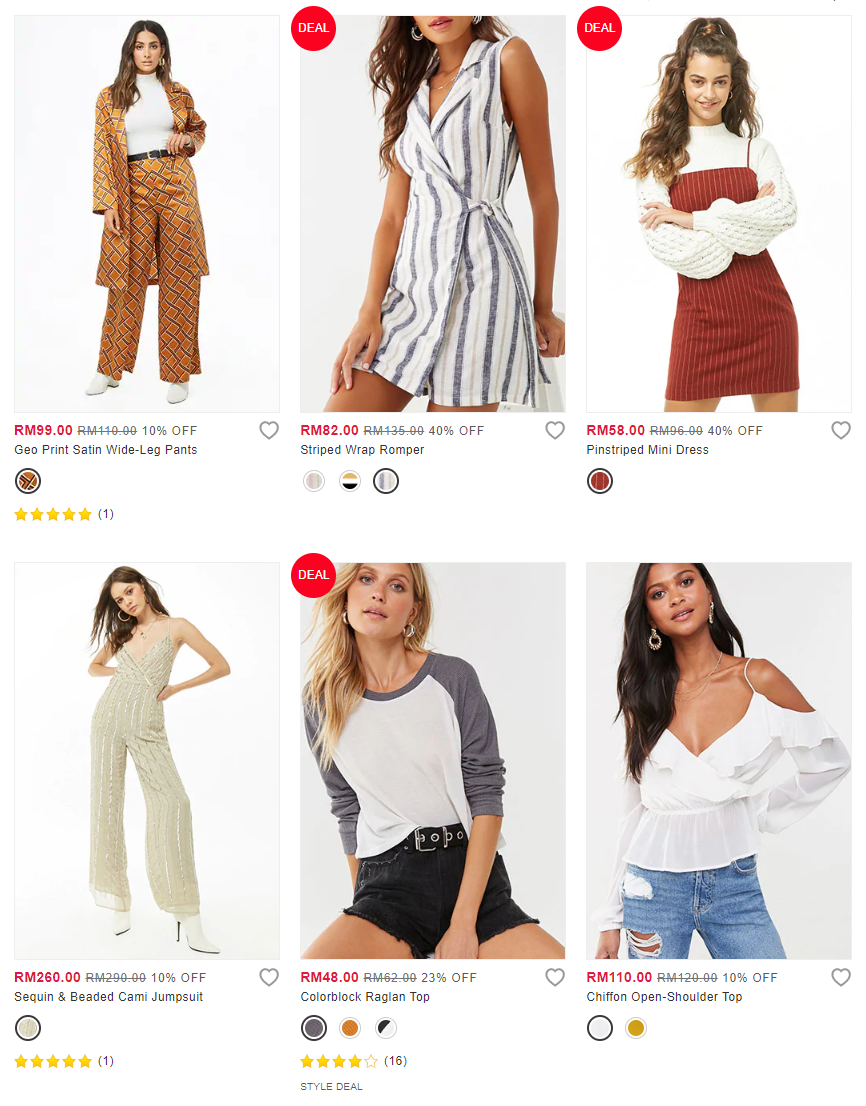The image size is (866, 1106).
Task: Wishlist the Chiffon Open-Shoulder Top
Action: pyautogui.click(x=841, y=977)
